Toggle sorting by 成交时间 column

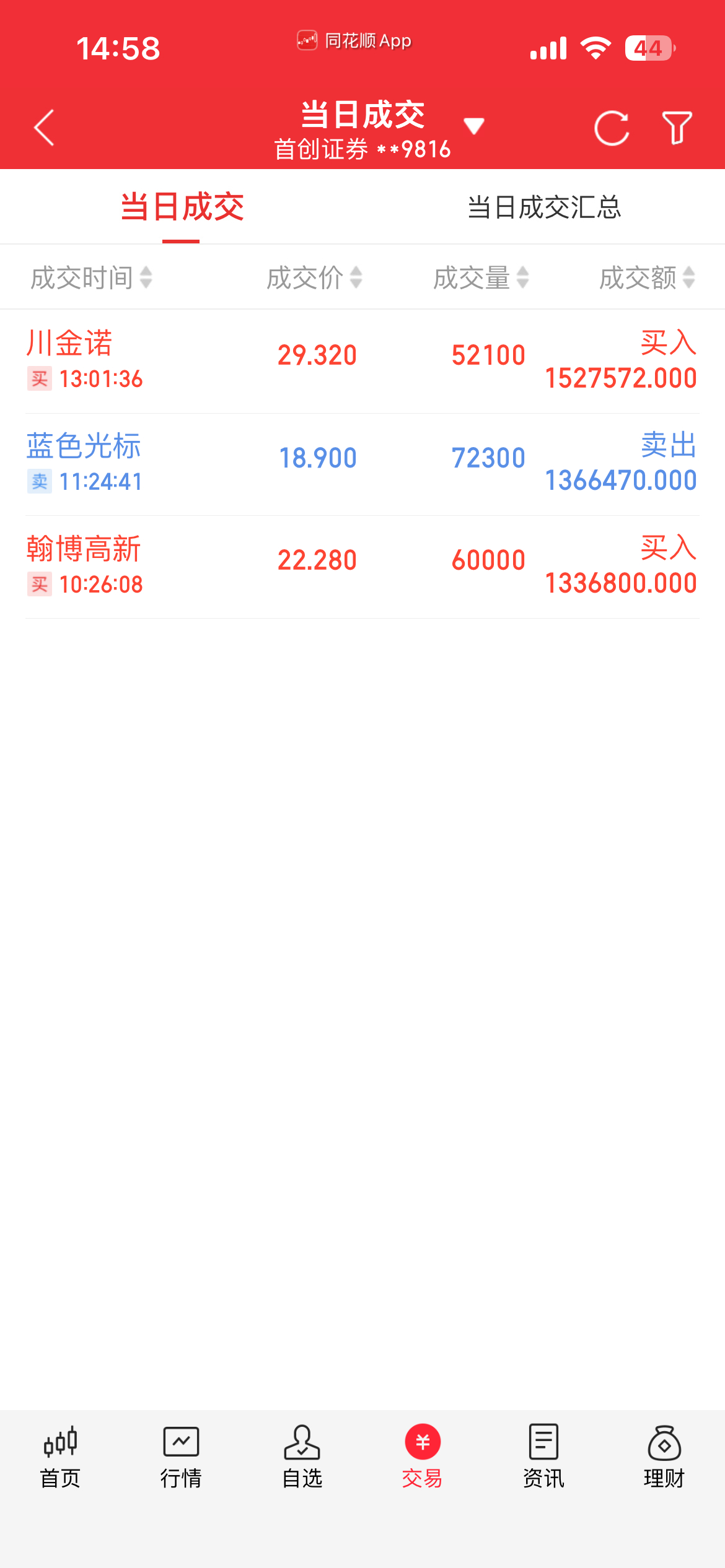(x=90, y=279)
